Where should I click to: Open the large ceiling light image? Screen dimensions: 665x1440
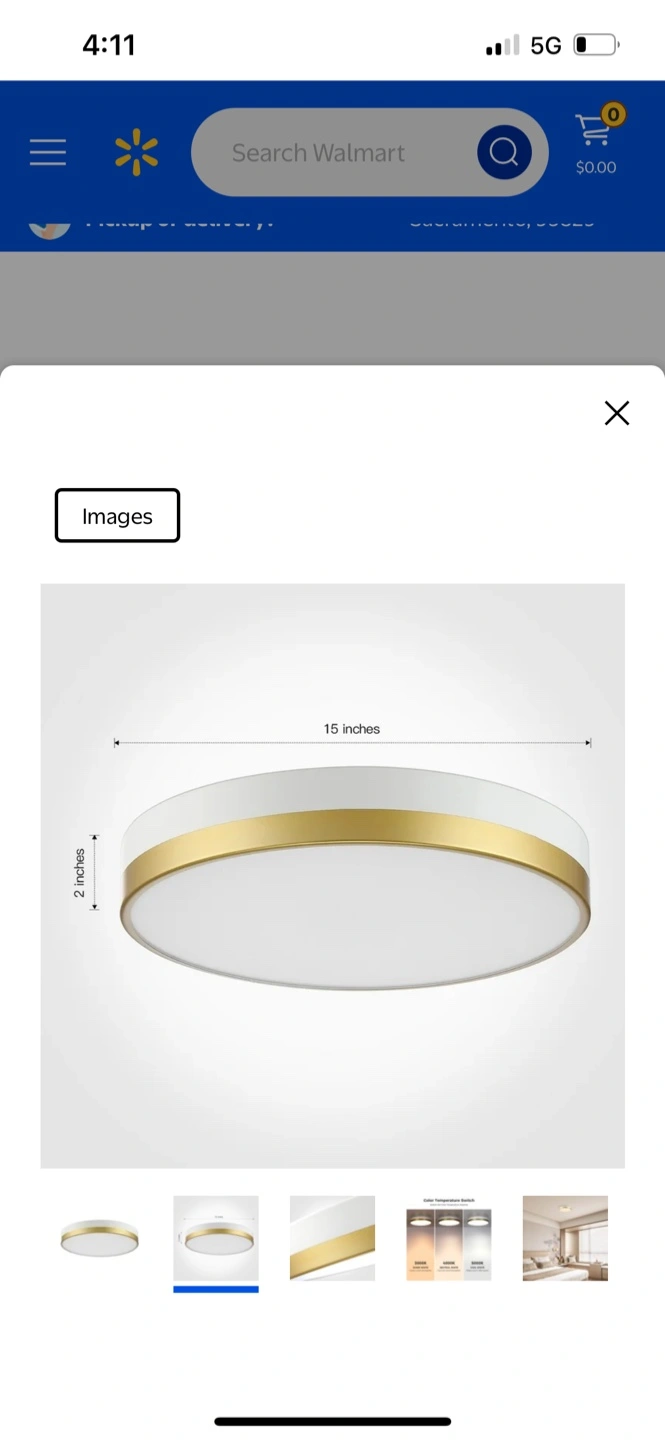pos(332,876)
